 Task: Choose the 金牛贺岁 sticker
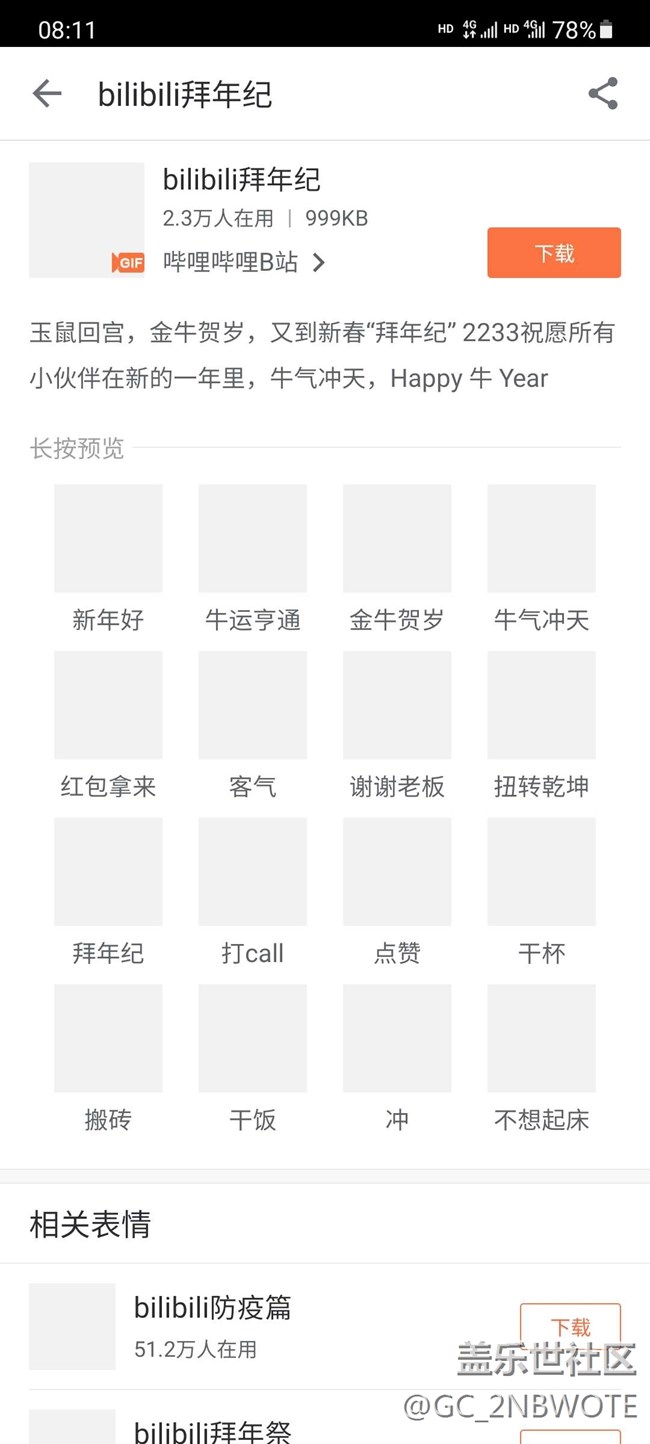pos(397,539)
